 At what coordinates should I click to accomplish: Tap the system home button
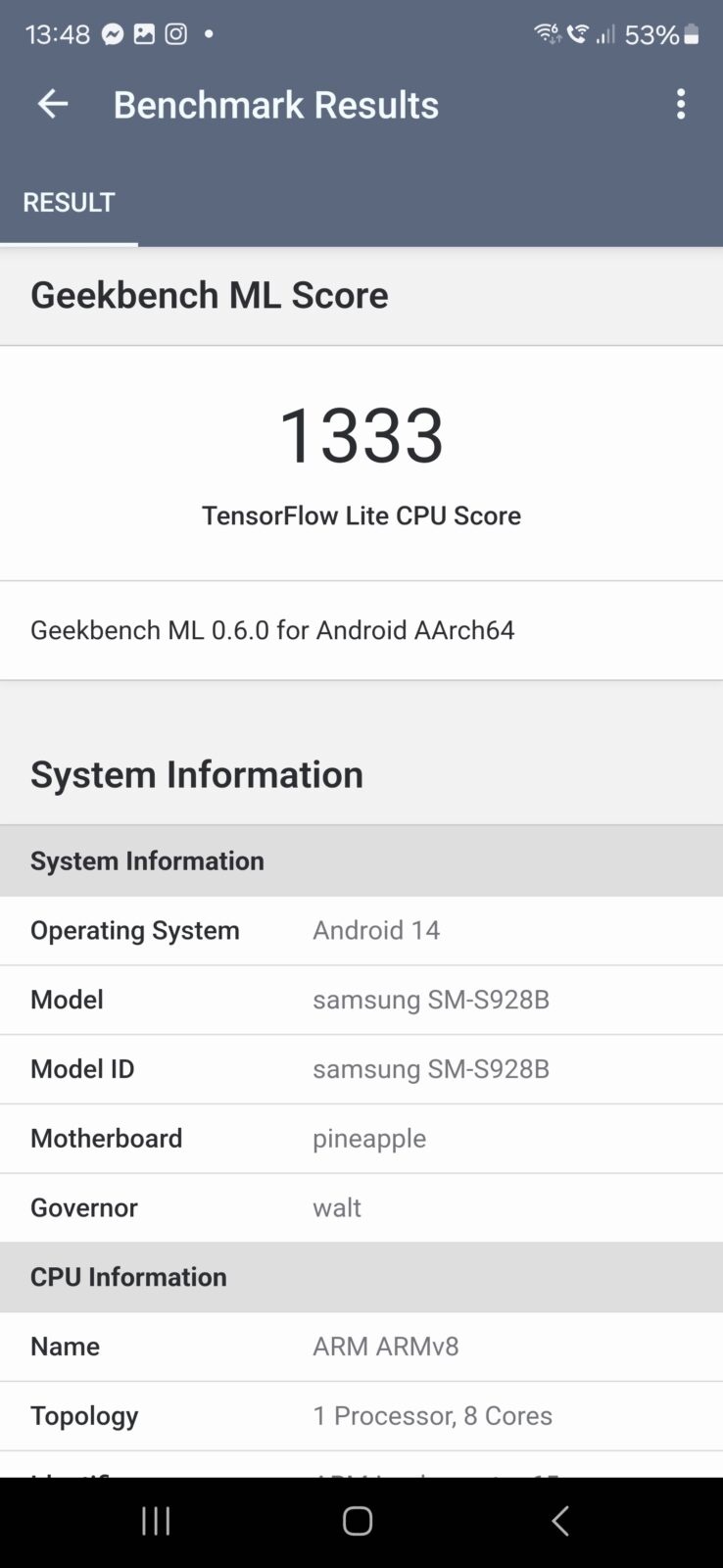pyautogui.click(x=358, y=1521)
